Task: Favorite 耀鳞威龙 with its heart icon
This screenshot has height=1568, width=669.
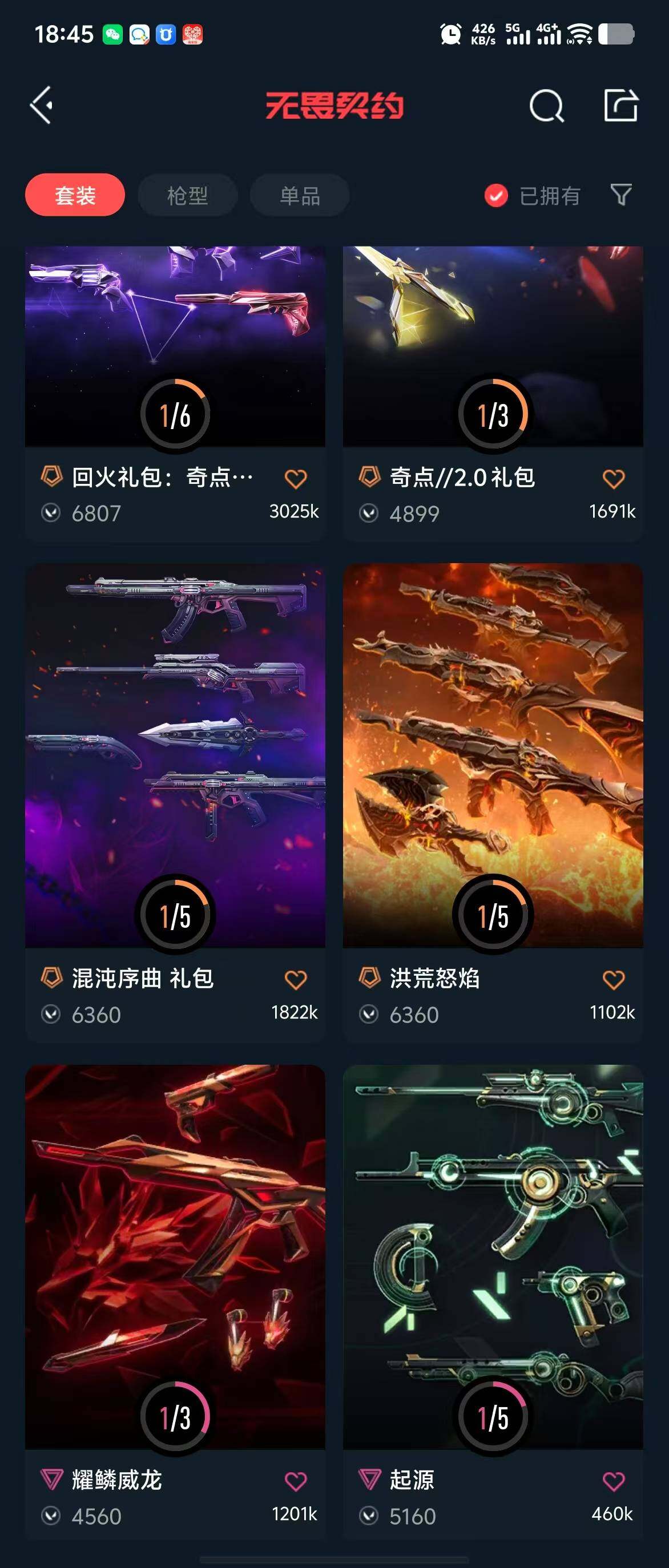Action: pos(296,1481)
